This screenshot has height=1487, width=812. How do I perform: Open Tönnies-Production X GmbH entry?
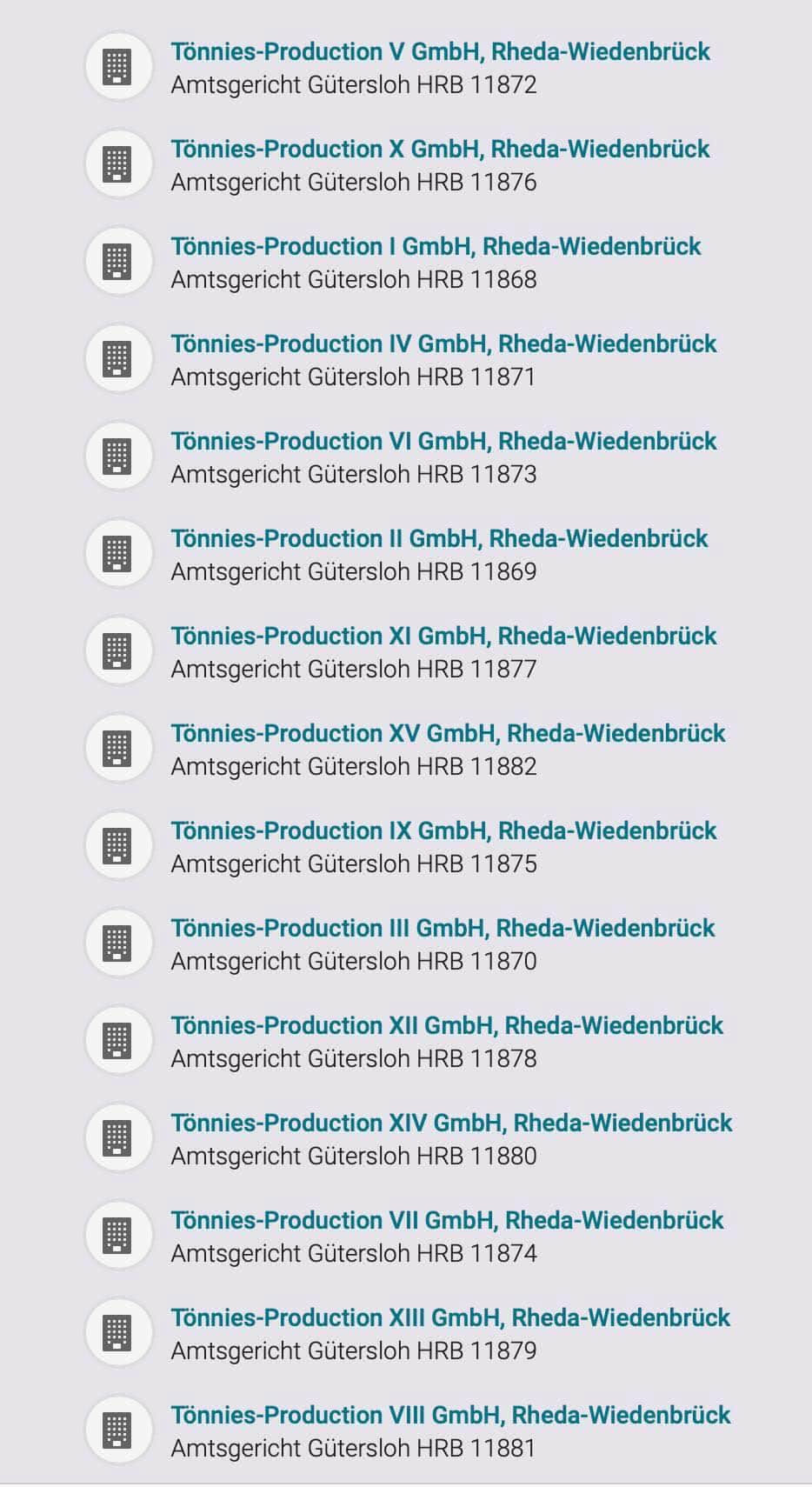[x=440, y=150]
